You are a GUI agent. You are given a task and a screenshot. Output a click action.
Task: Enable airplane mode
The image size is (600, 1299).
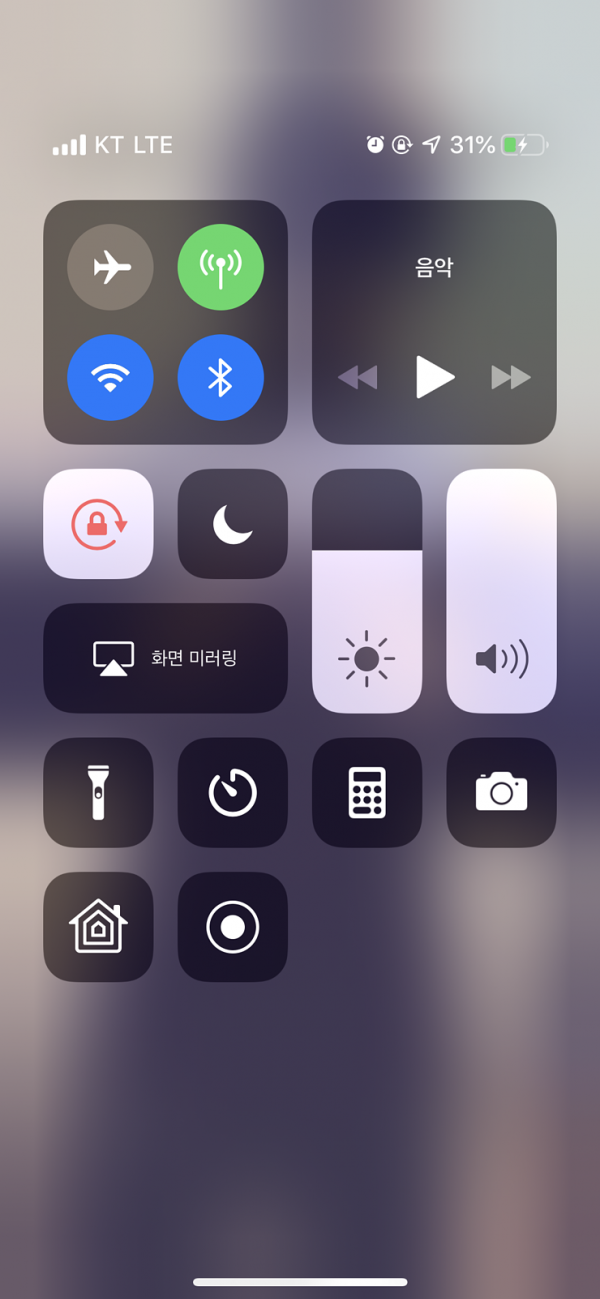[110, 267]
